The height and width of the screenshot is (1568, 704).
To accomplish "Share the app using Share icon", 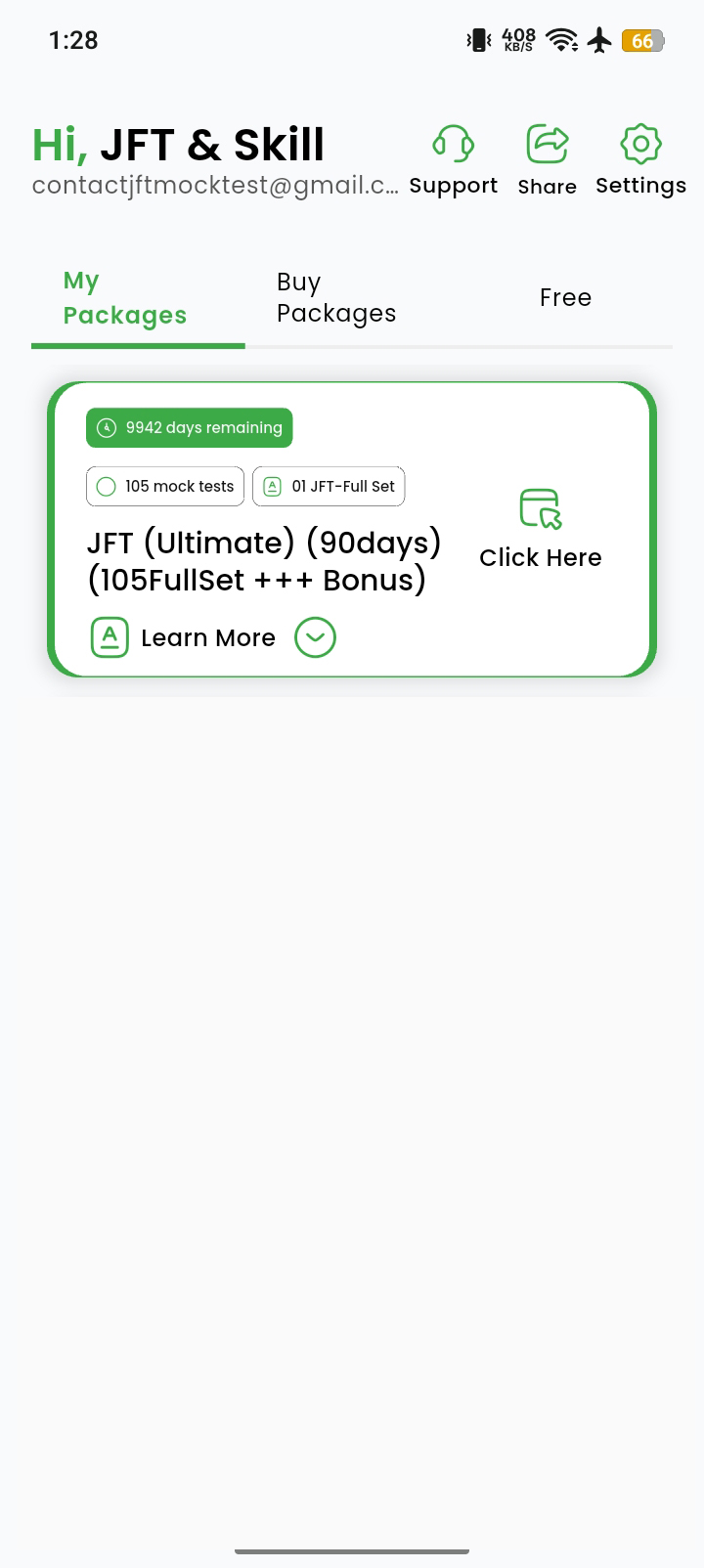I will click(547, 161).
